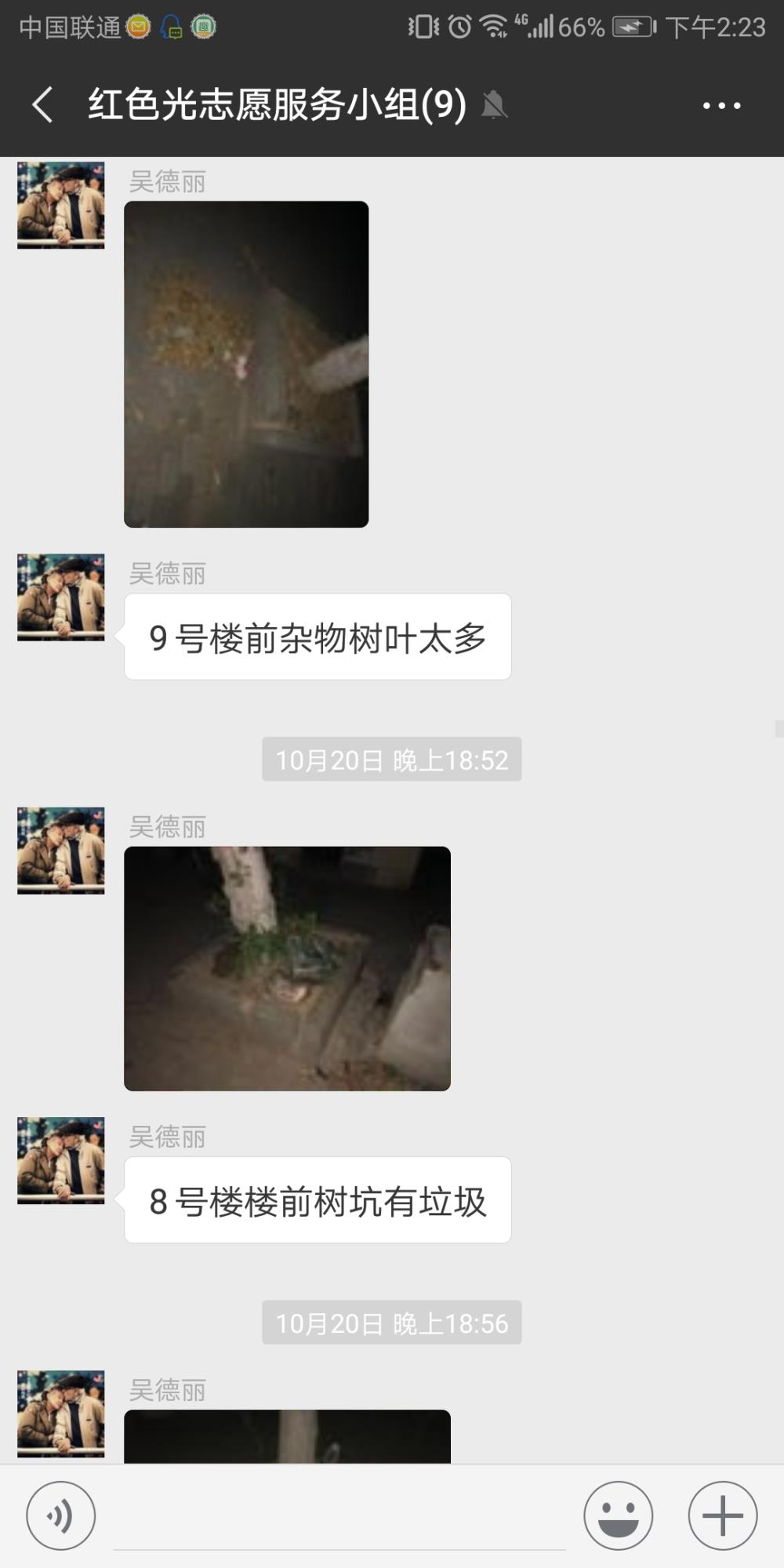Tap the message text field
784x1568 pixels.
pyautogui.click(x=339, y=1517)
